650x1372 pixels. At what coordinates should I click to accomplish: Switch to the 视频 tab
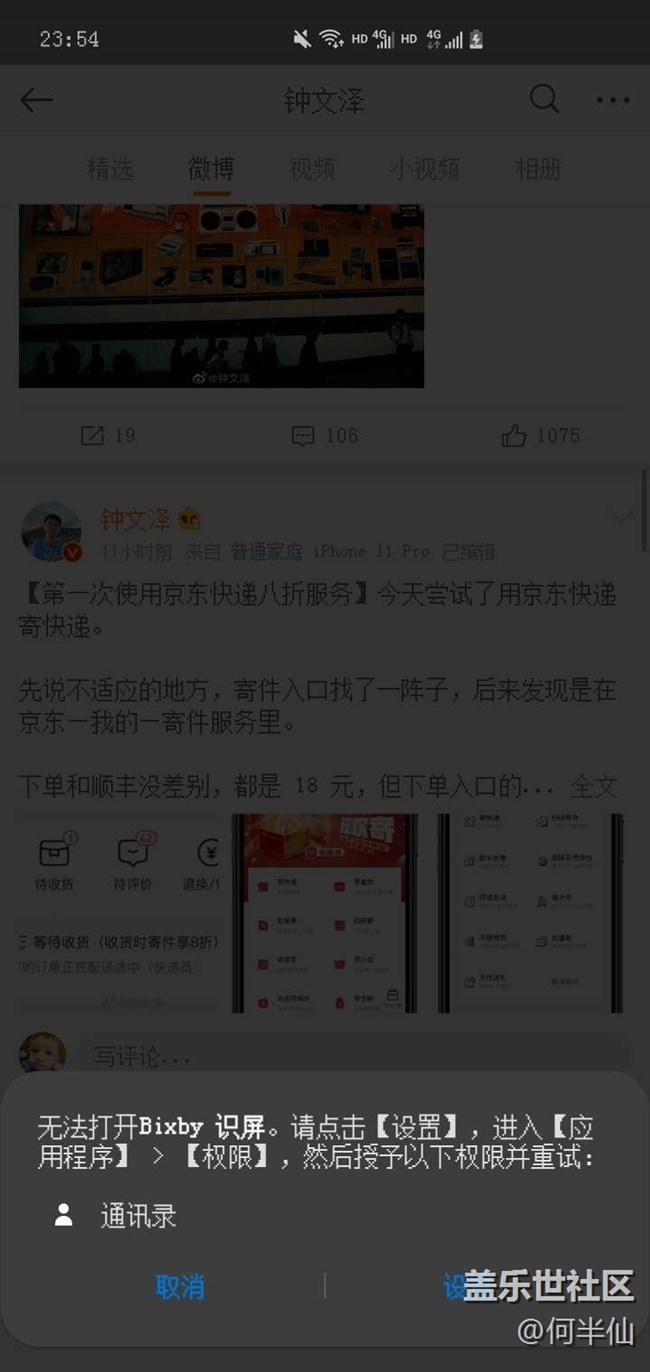(x=312, y=169)
